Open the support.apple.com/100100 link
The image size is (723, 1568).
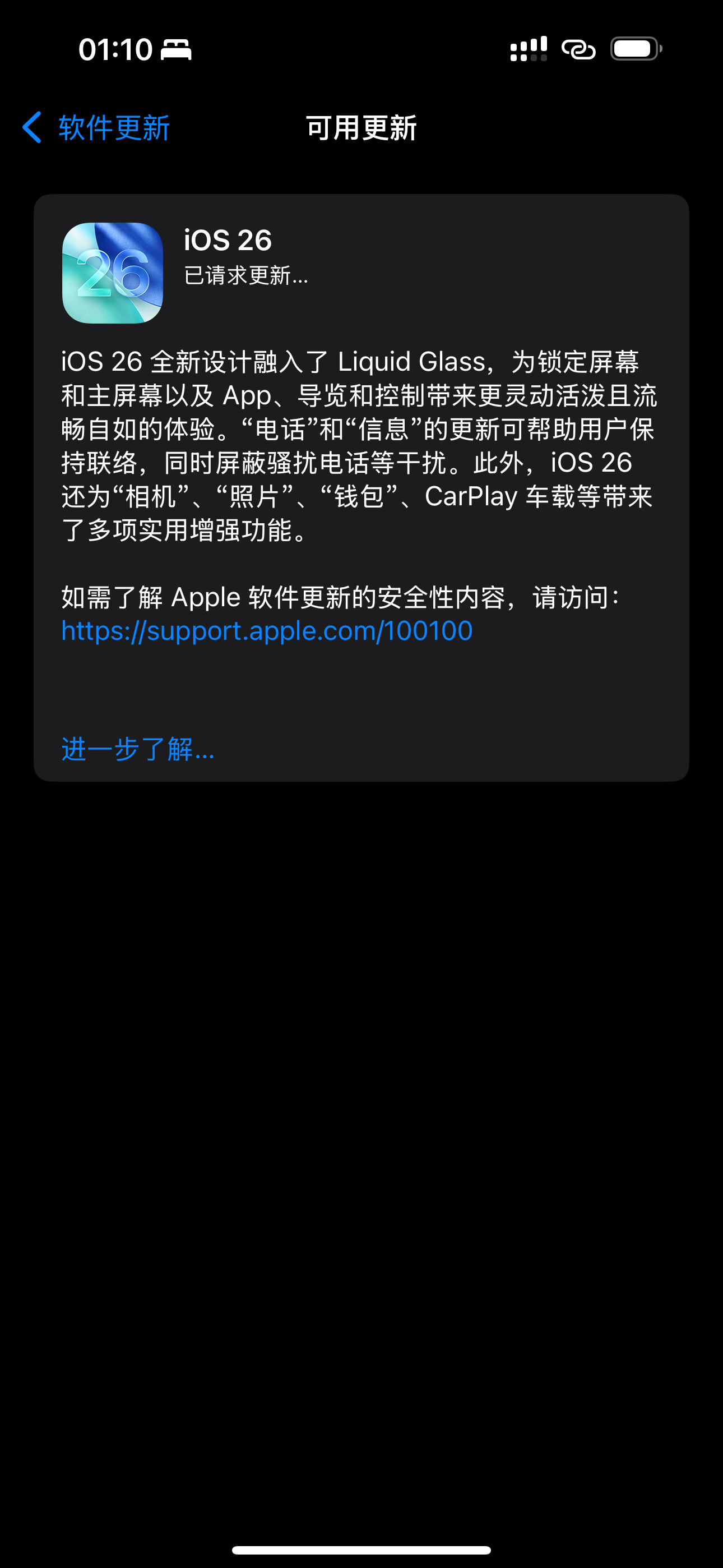267,630
